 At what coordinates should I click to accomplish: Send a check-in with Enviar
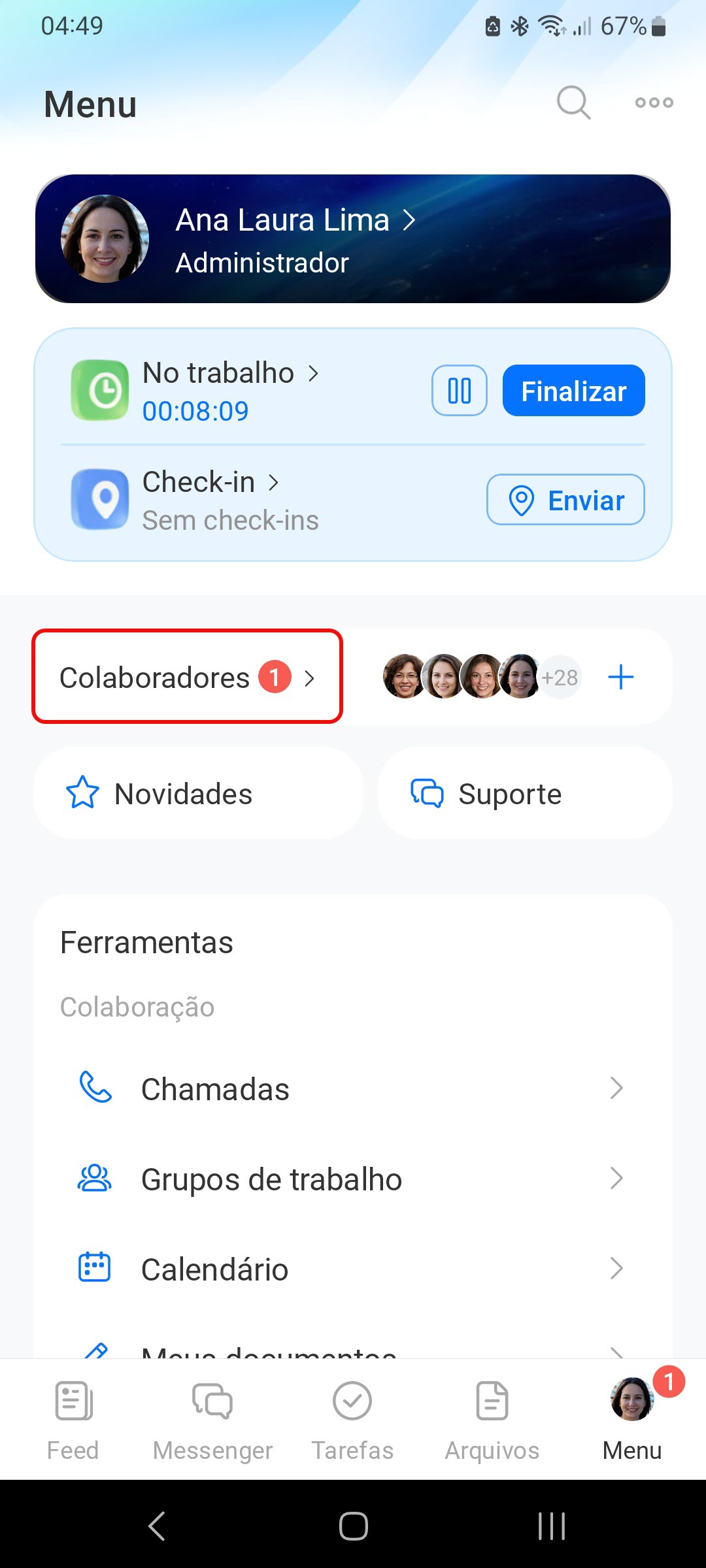(565, 500)
